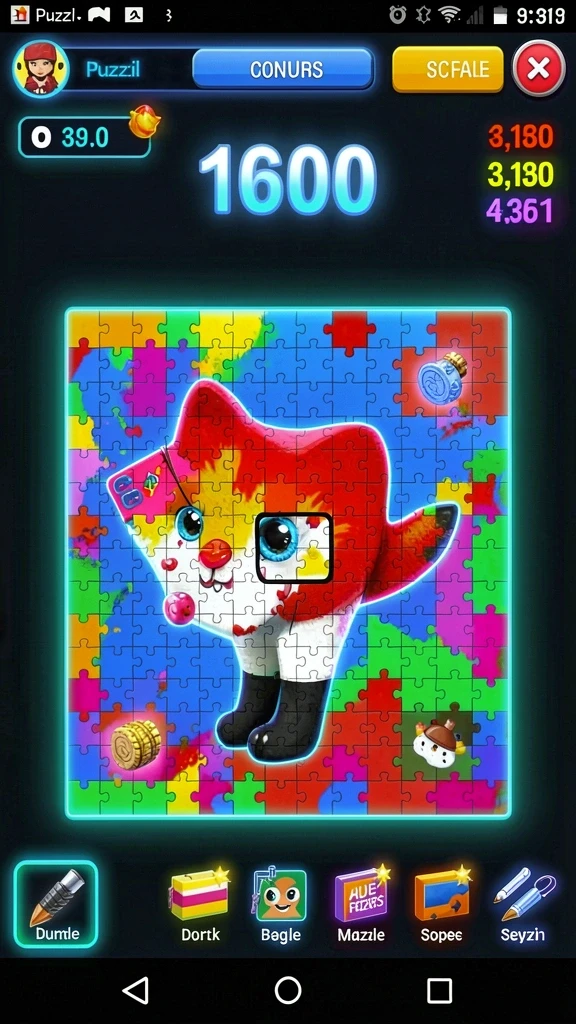Screen dimensions: 576x1024
Task: Close the puzzle with the red X
Action: tap(539, 68)
